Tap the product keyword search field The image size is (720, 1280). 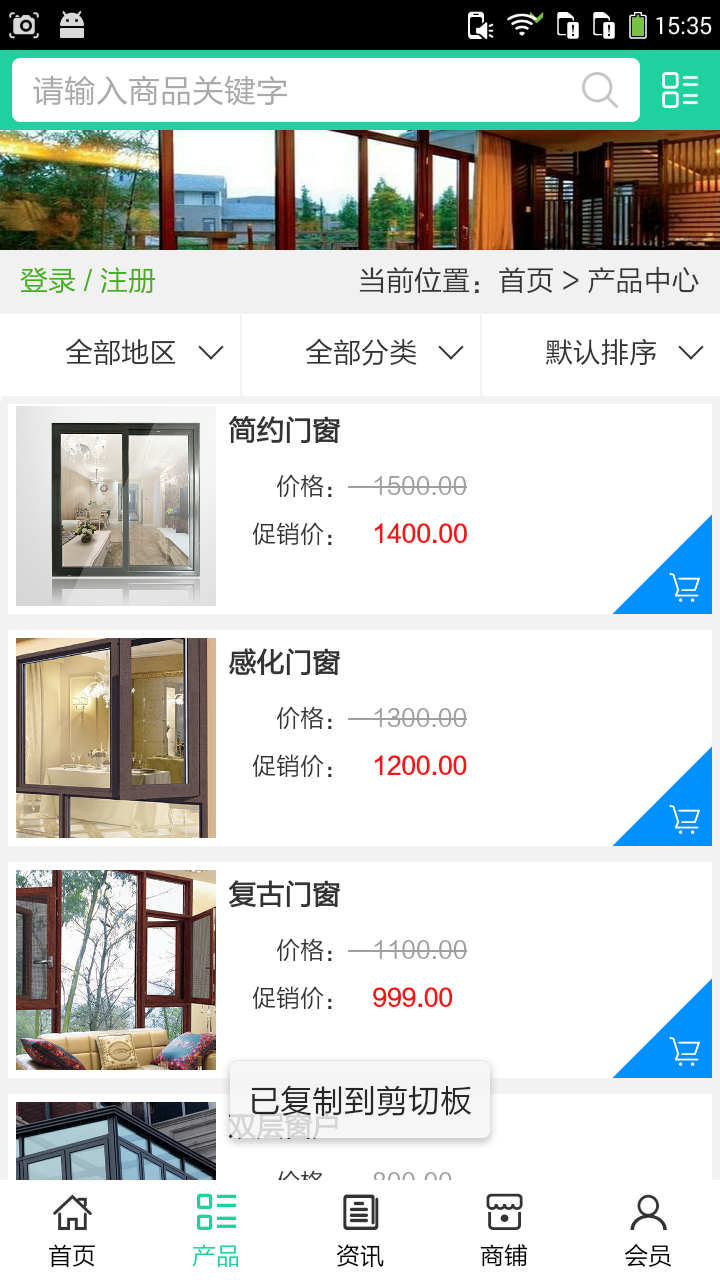300,91
